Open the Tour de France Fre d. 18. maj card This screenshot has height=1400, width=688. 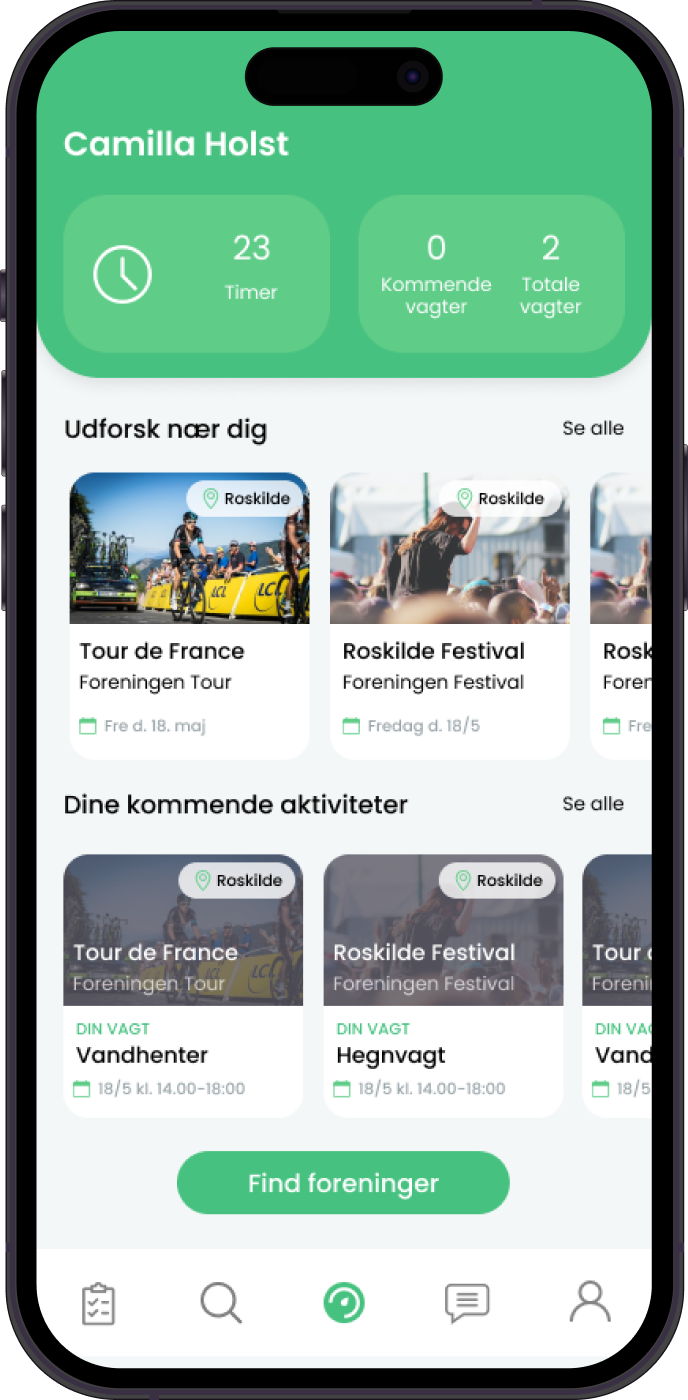pyautogui.click(x=189, y=615)
